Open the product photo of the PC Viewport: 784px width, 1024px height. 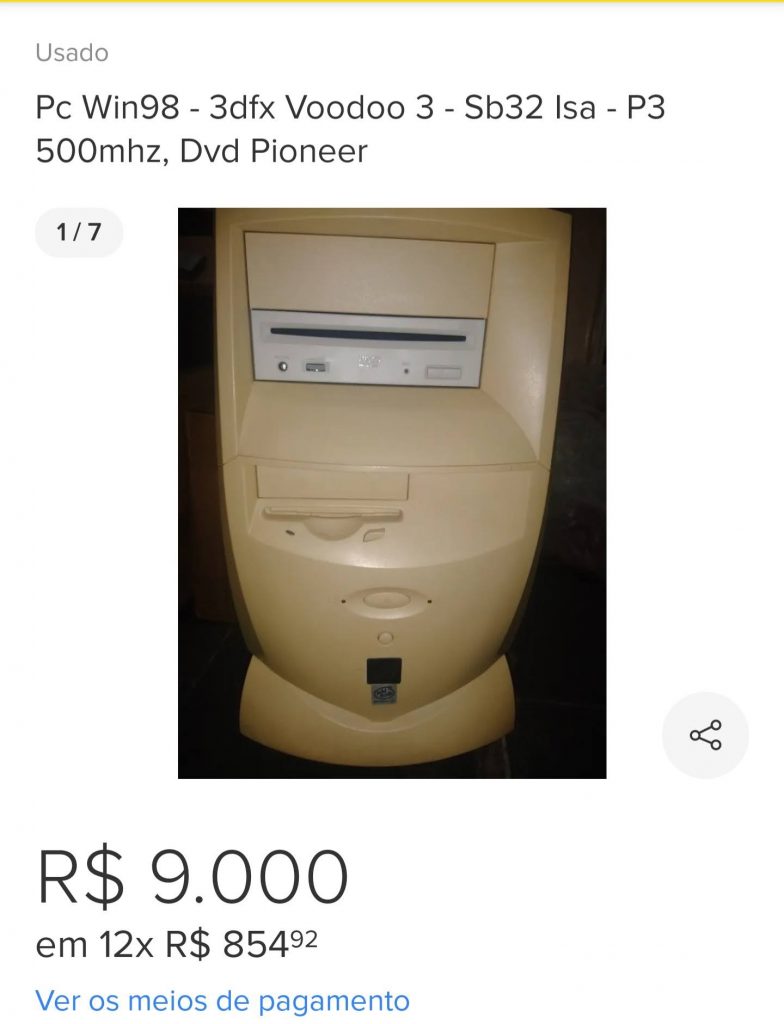click(392, 492)
